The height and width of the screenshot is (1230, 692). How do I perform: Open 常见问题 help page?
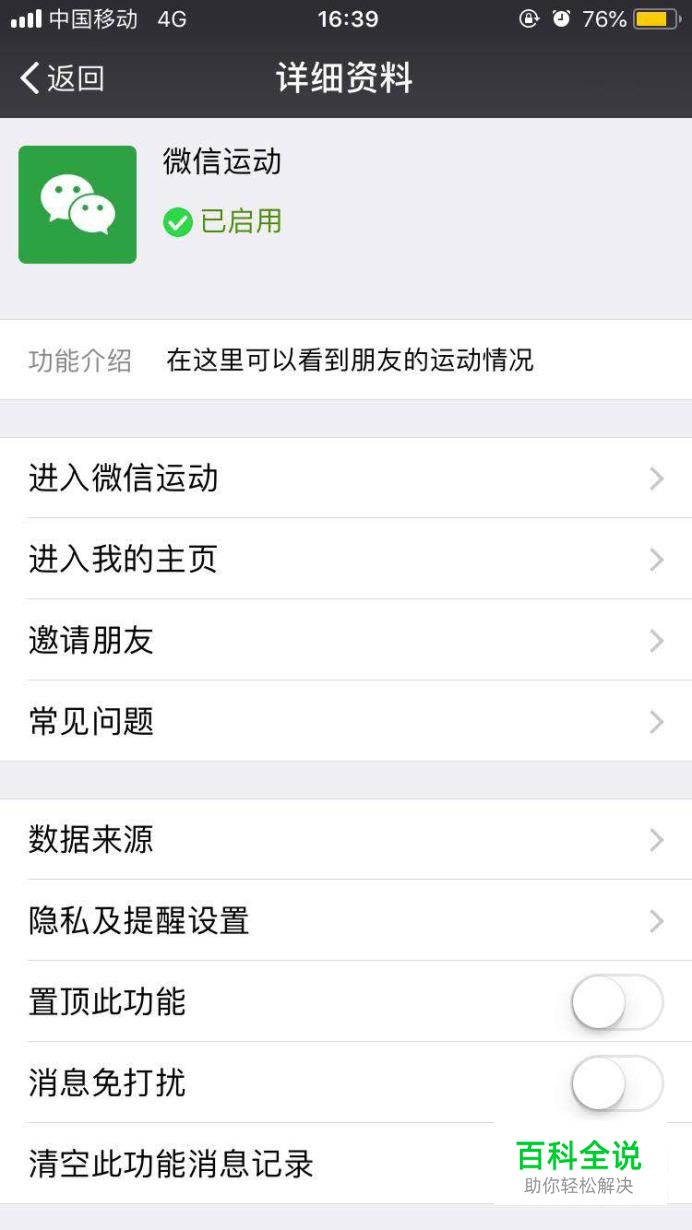tap(345, 722)
